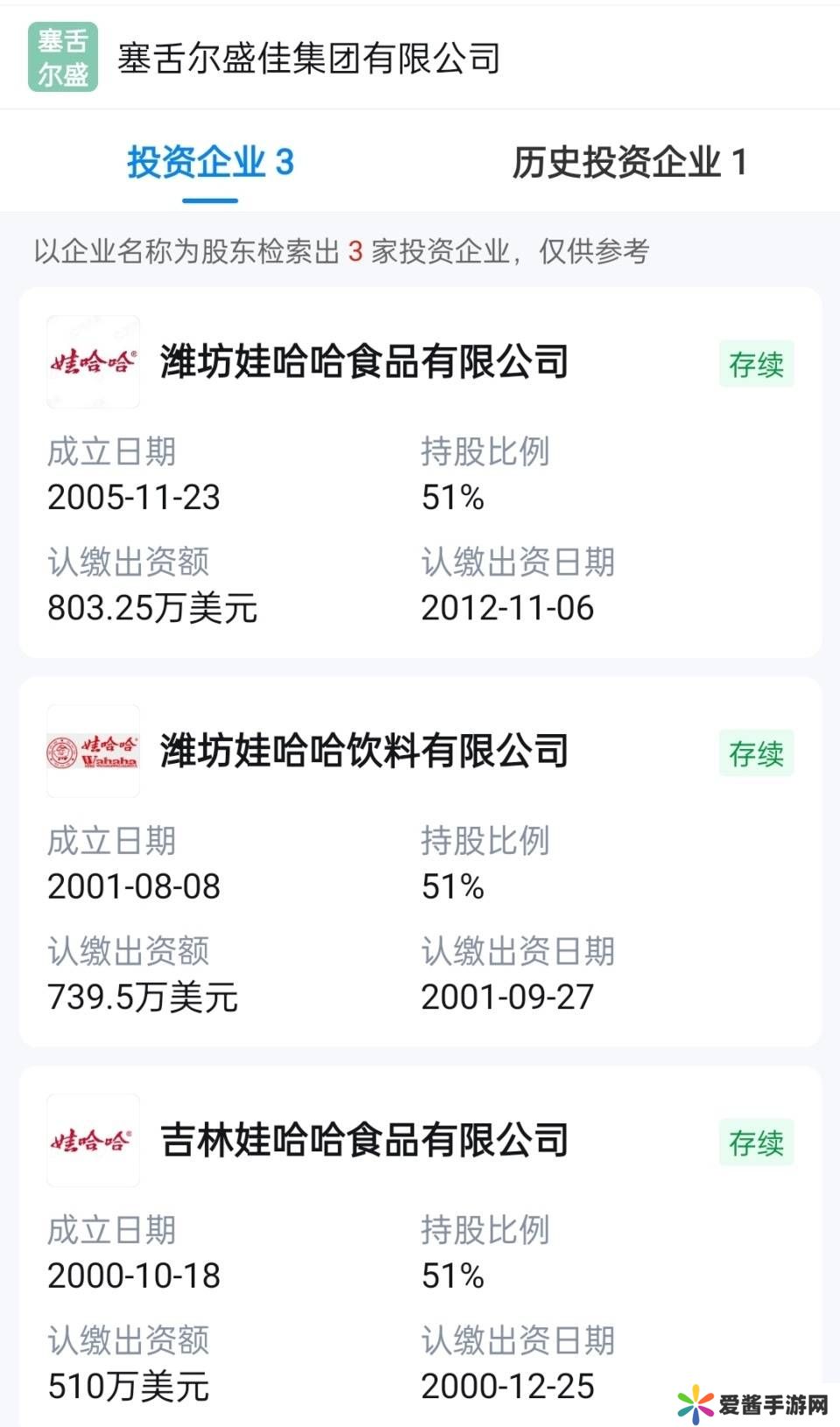Switch to the 投资企业 tab
The width and height of the screenshot is (840, 1427).
pyautogui.click(x=210, y=163)
